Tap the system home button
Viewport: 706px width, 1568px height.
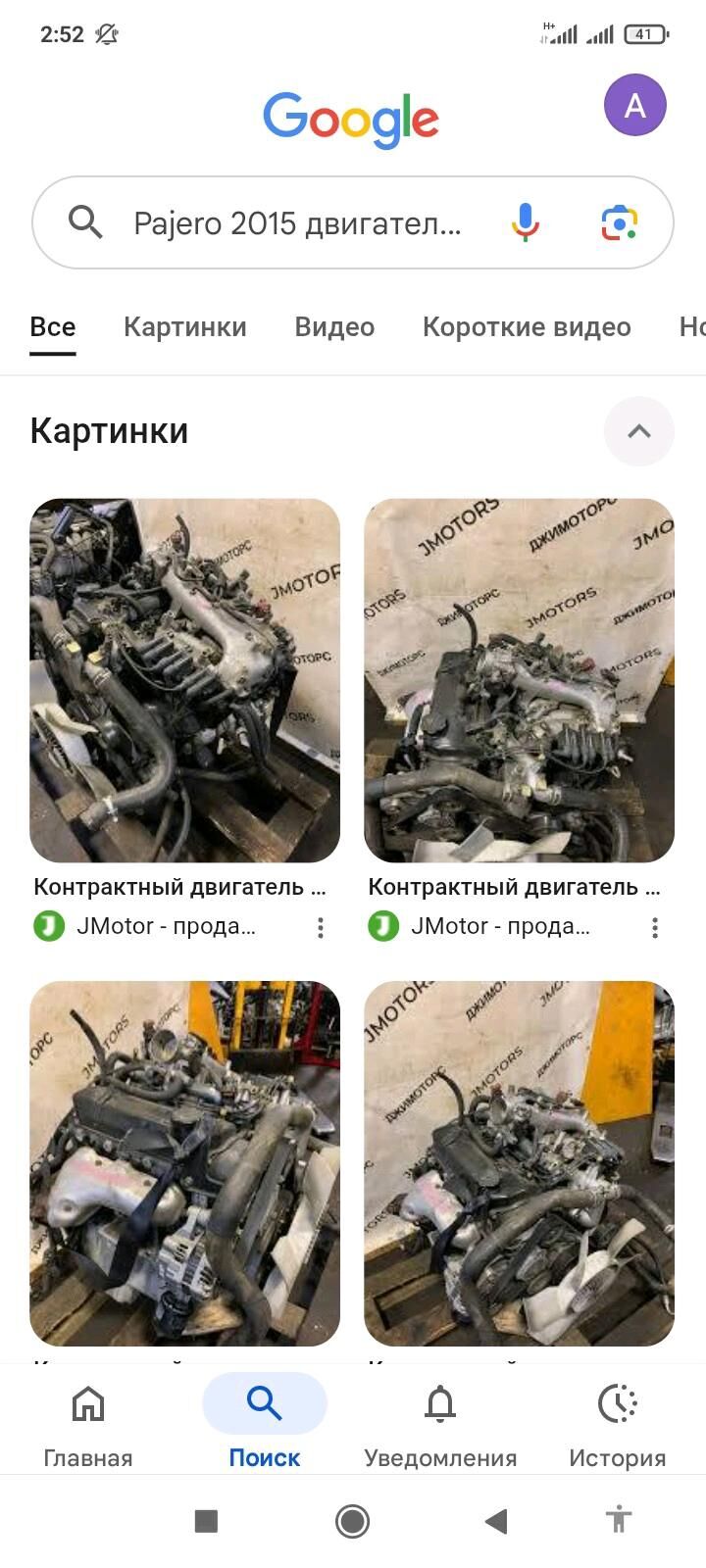click(352, 1521)
